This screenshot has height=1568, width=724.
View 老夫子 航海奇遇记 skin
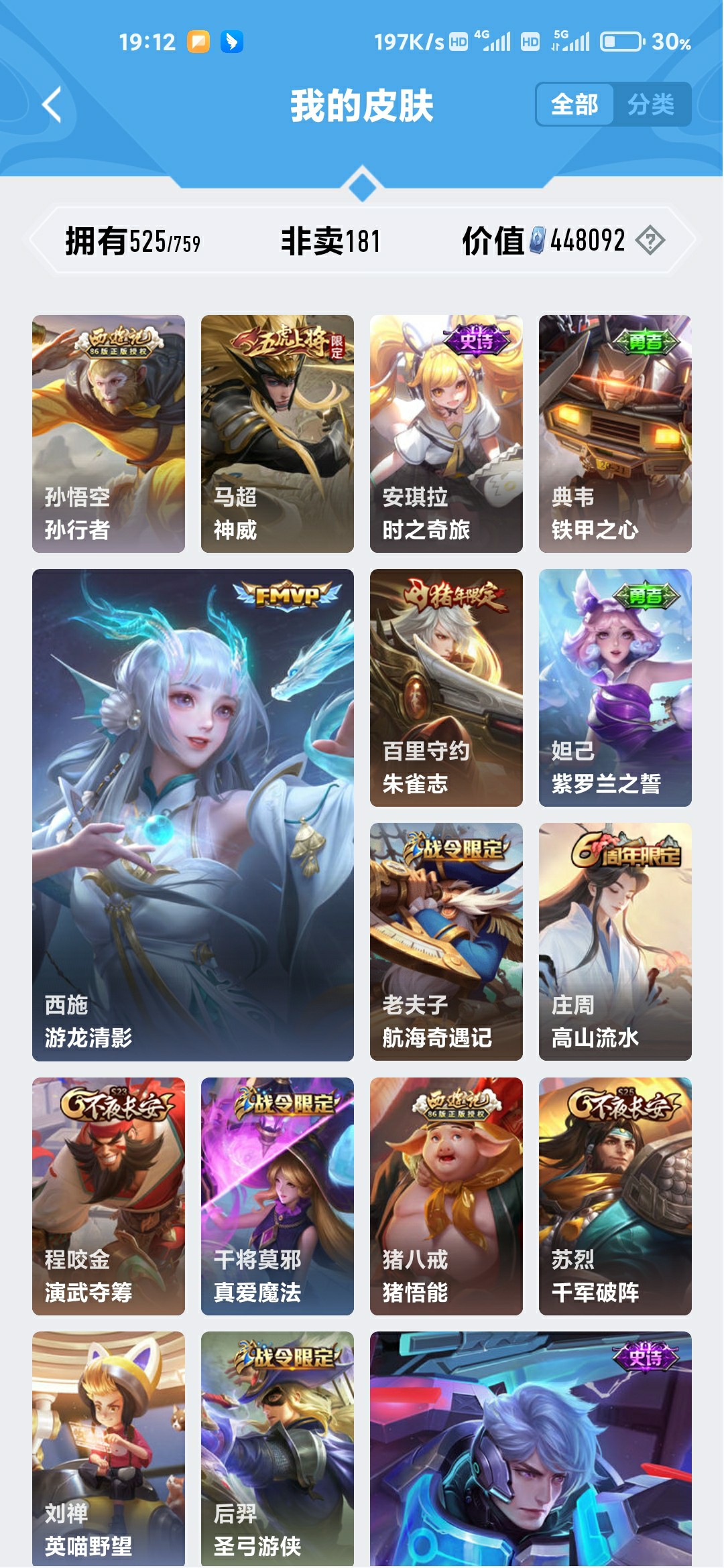pyautogui.click(x=446, y=941)
